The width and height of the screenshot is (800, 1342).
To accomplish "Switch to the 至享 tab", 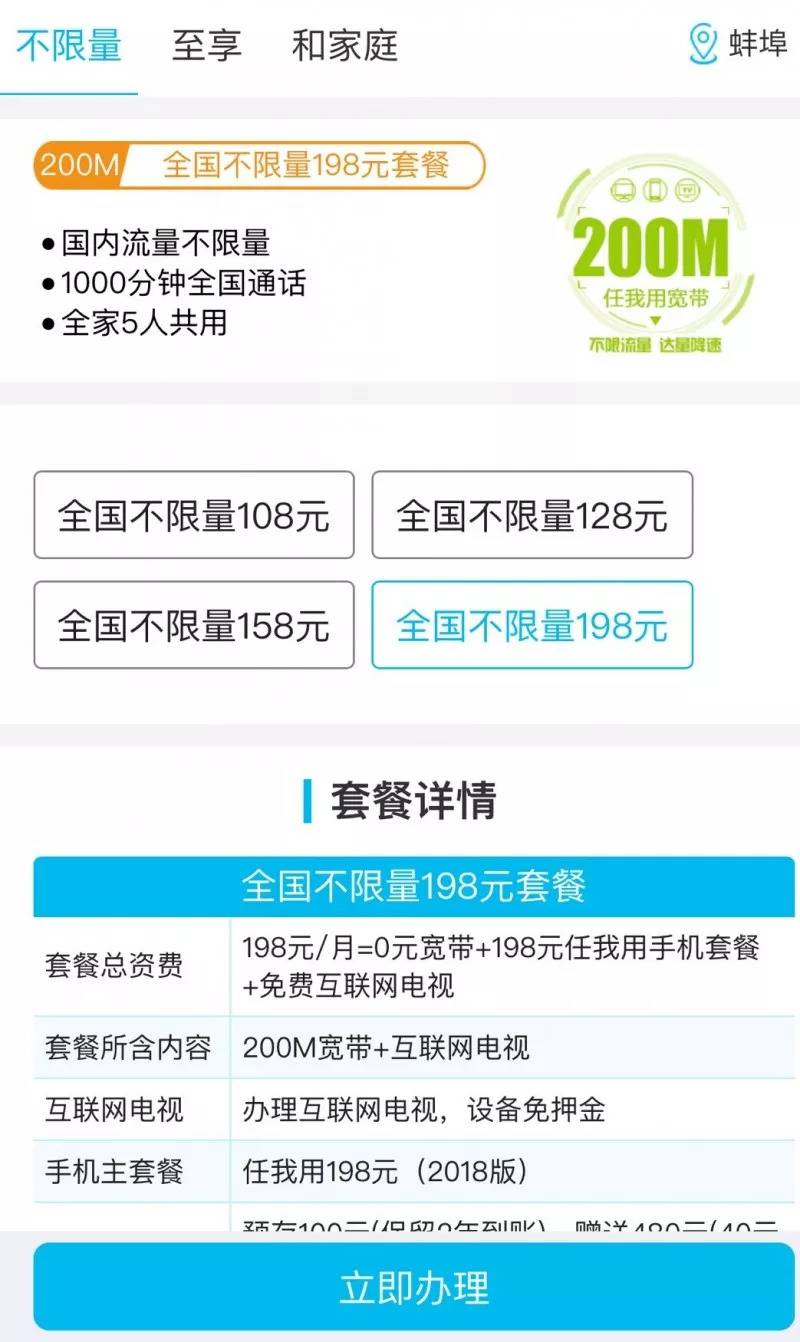I will tap(206, 46).
